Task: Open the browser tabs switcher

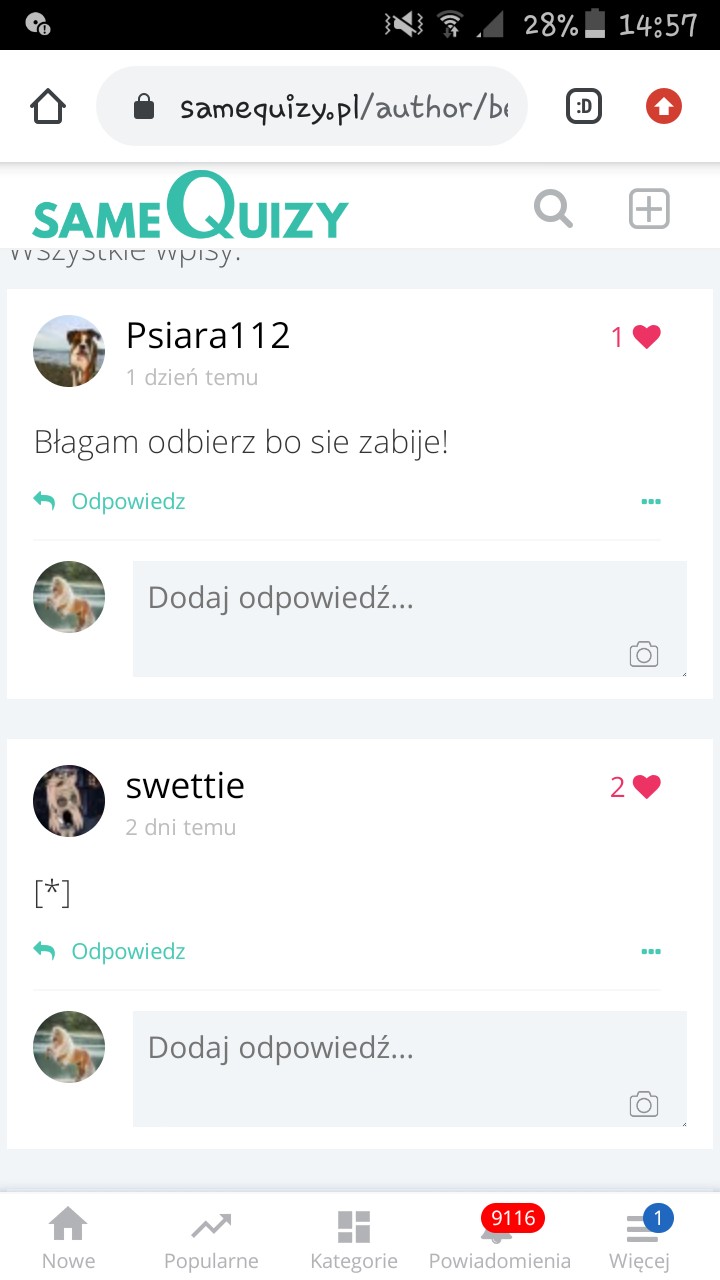Action: [584, 106]
